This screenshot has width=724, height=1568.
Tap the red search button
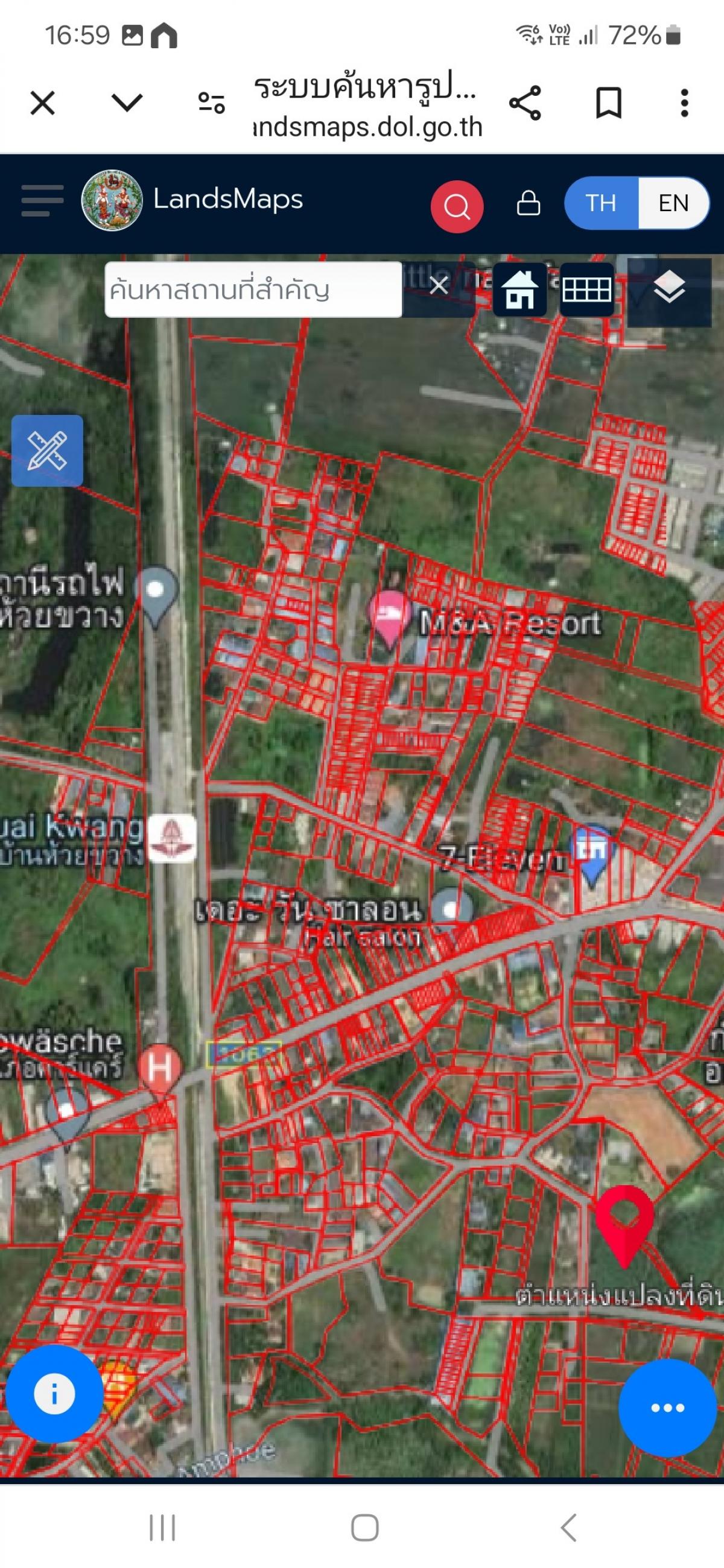457,207
